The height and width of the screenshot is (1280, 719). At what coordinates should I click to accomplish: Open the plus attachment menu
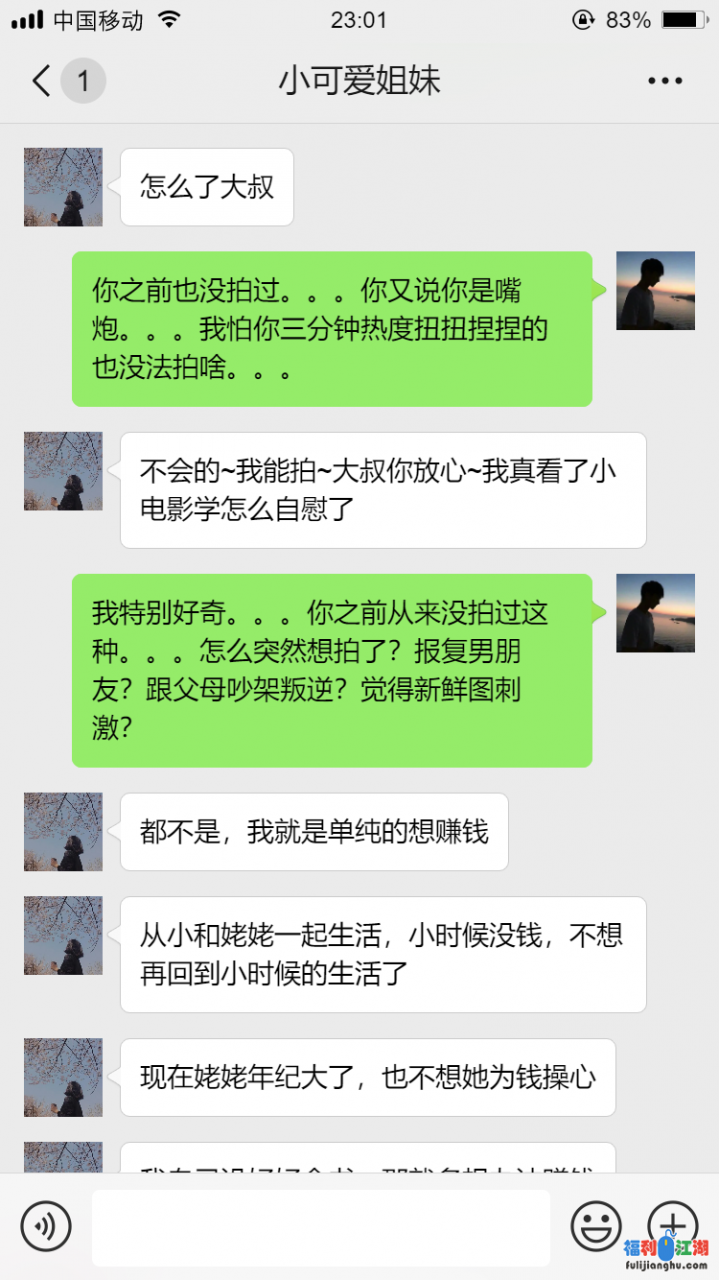coord(672,1223)
